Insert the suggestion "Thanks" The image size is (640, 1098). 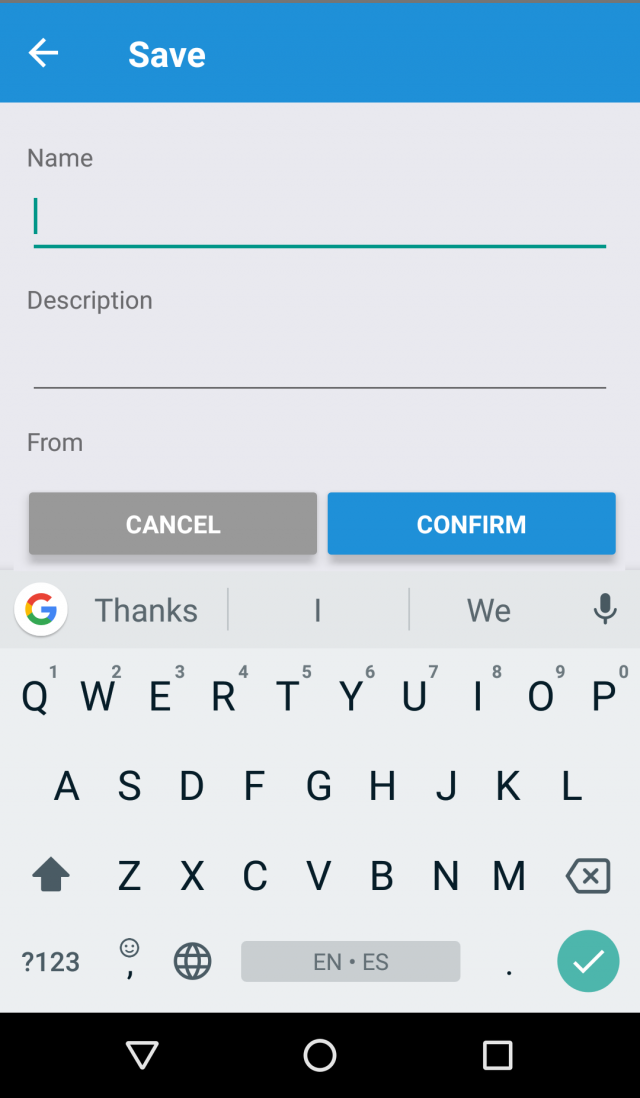(x=146, y=610)
